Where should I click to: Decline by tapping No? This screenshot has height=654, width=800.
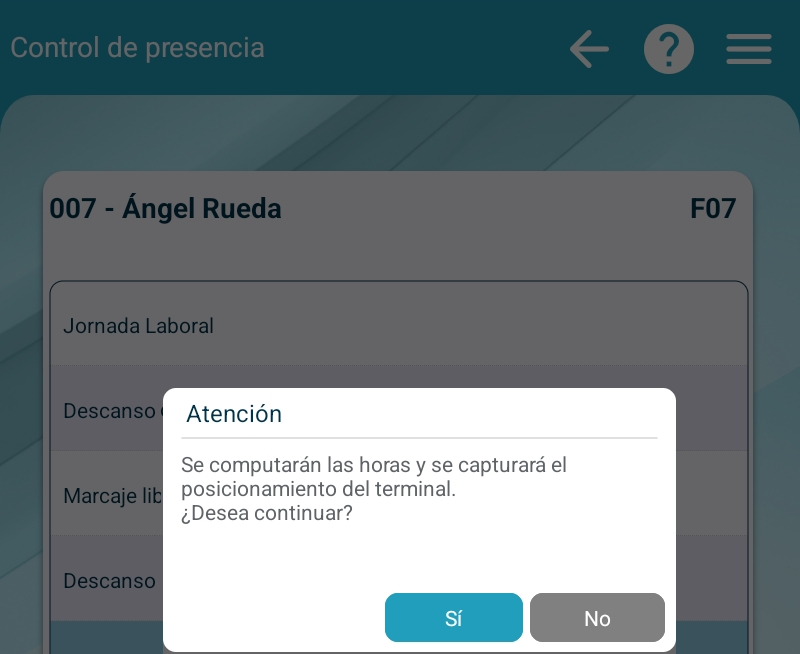coord(597,617)
